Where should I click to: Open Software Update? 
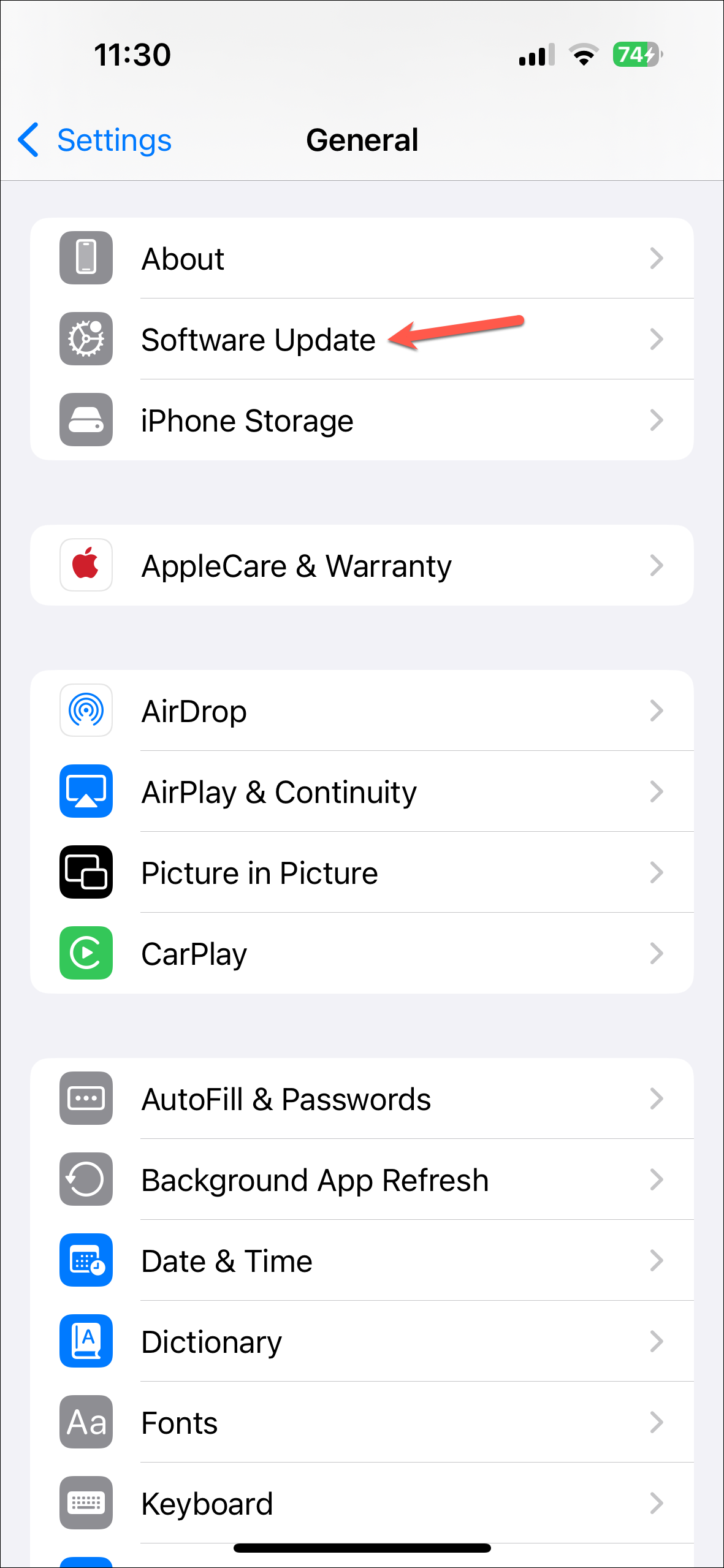(362, 340)
